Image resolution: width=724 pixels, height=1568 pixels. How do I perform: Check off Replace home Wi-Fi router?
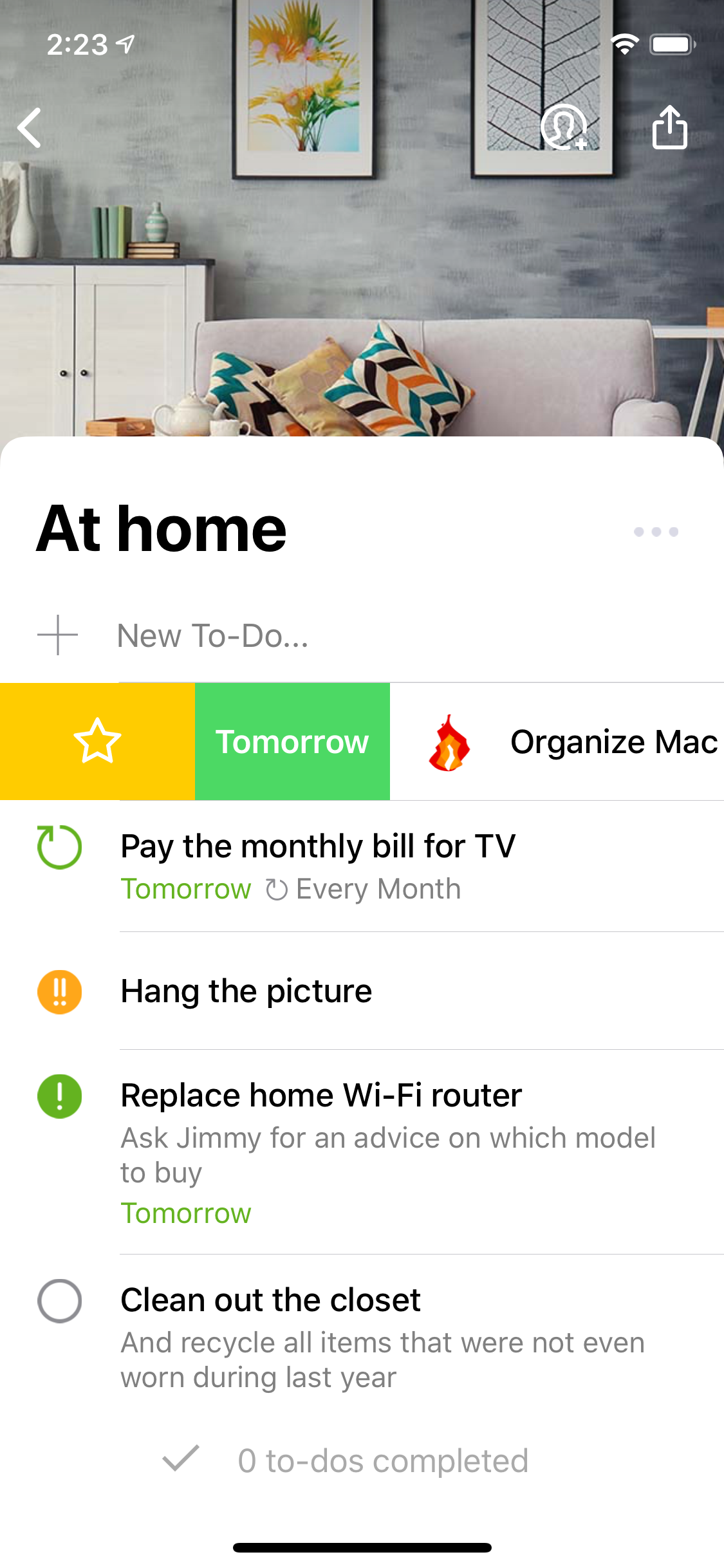(x=59, y=1096)
